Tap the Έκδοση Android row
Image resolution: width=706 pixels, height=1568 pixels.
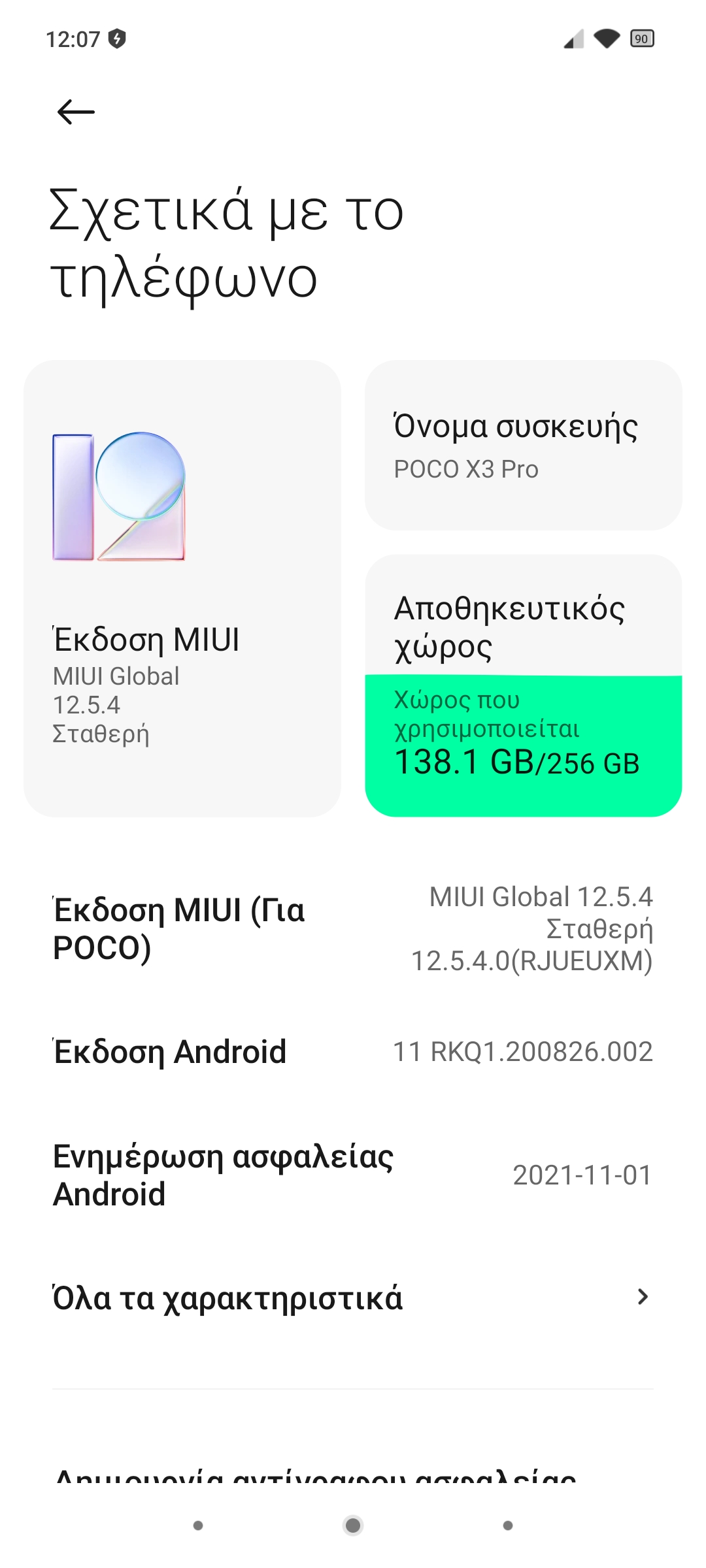(x=353, y=1052)
